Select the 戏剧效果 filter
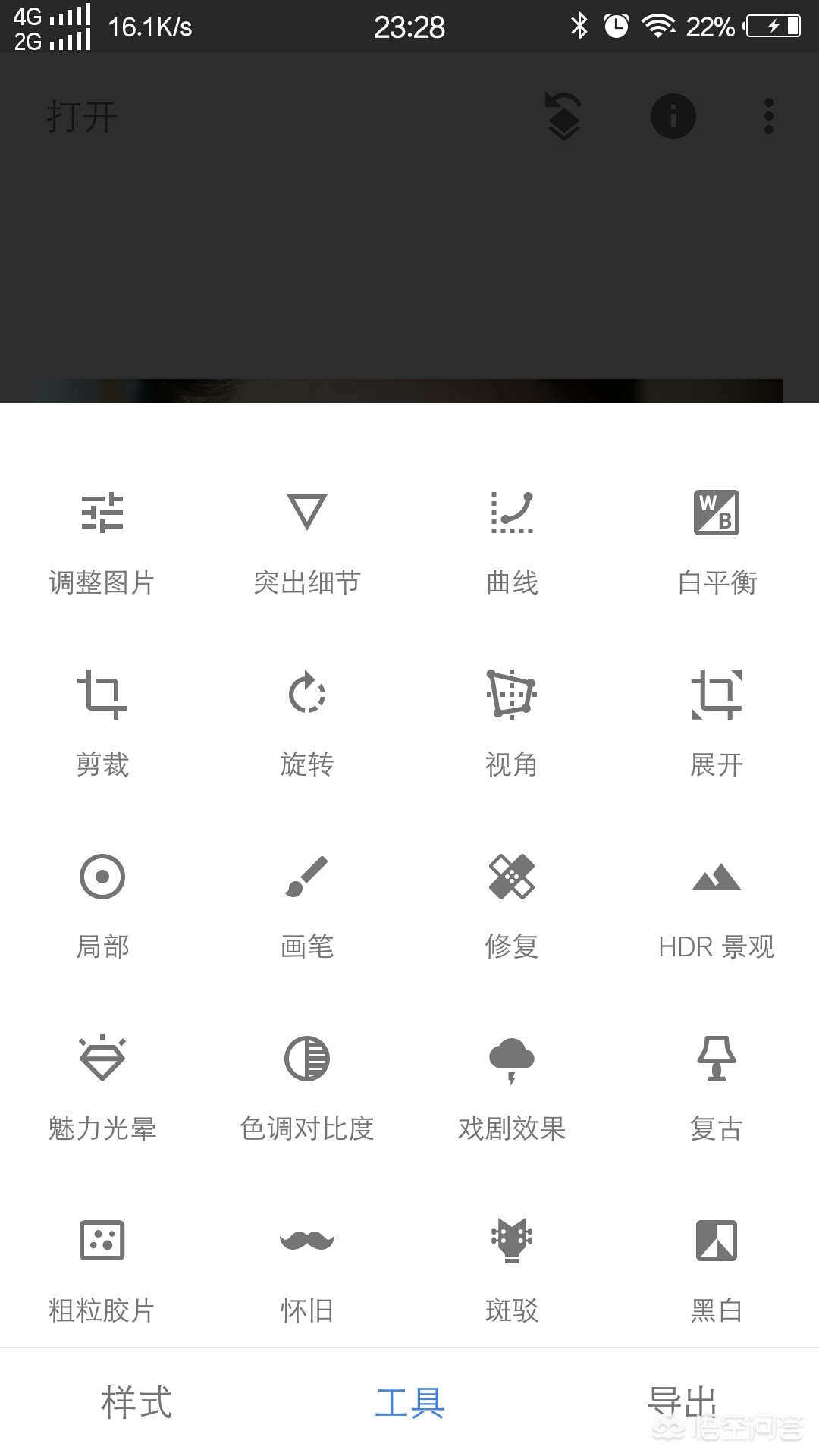This screenshot has height=1456, width=819. click(512, 1086)
